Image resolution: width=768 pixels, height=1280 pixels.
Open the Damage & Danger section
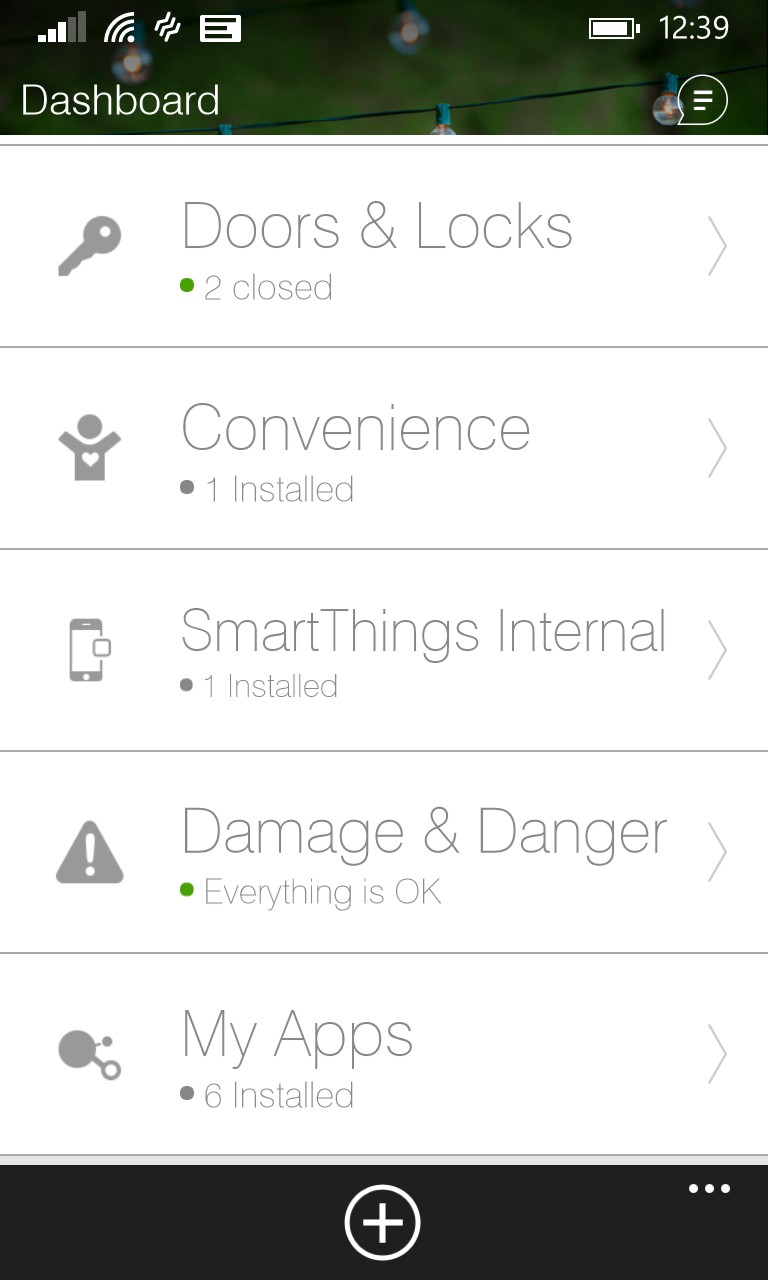coord(384,852)
